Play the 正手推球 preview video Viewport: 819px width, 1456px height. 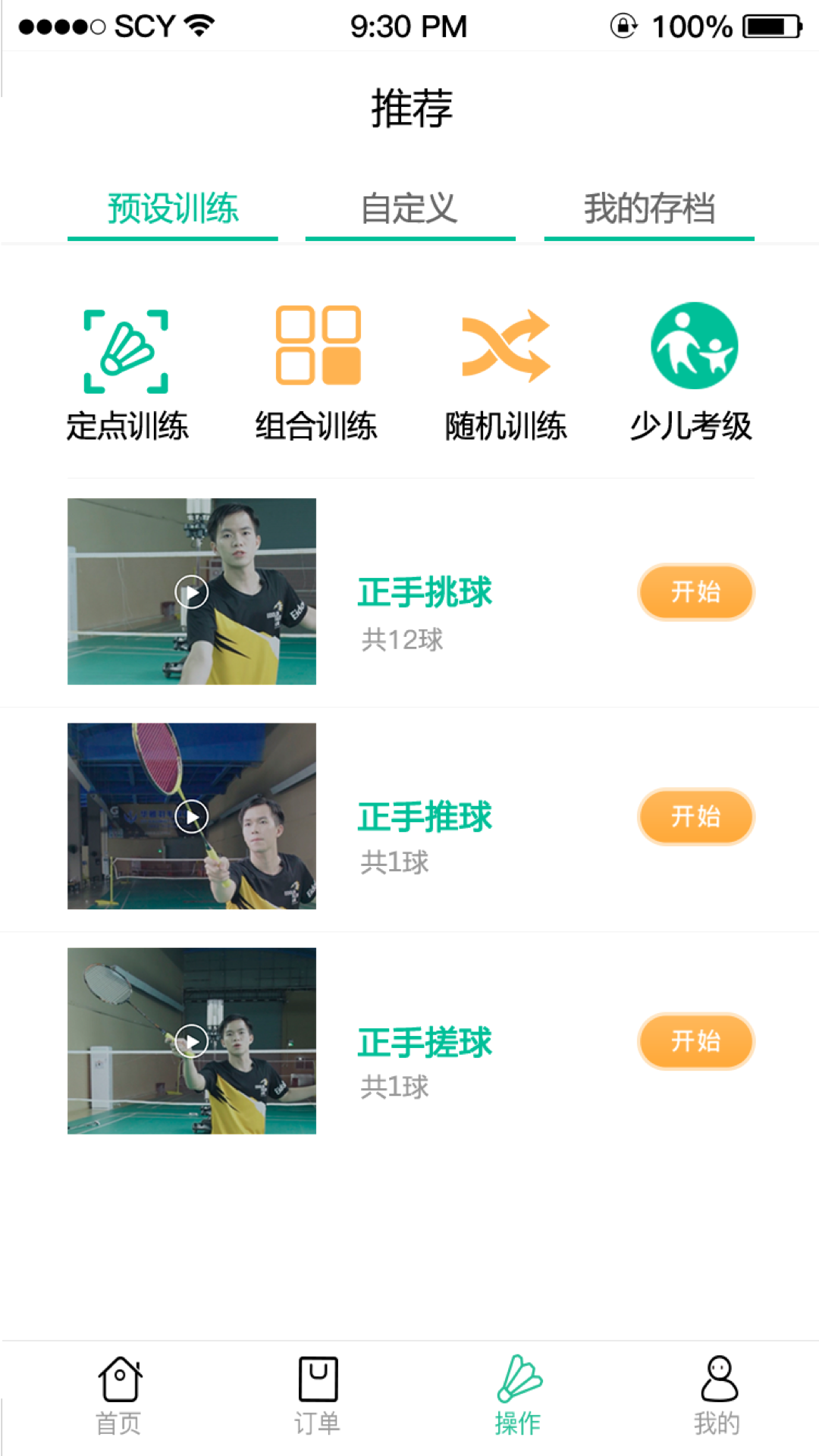point(192,815)
